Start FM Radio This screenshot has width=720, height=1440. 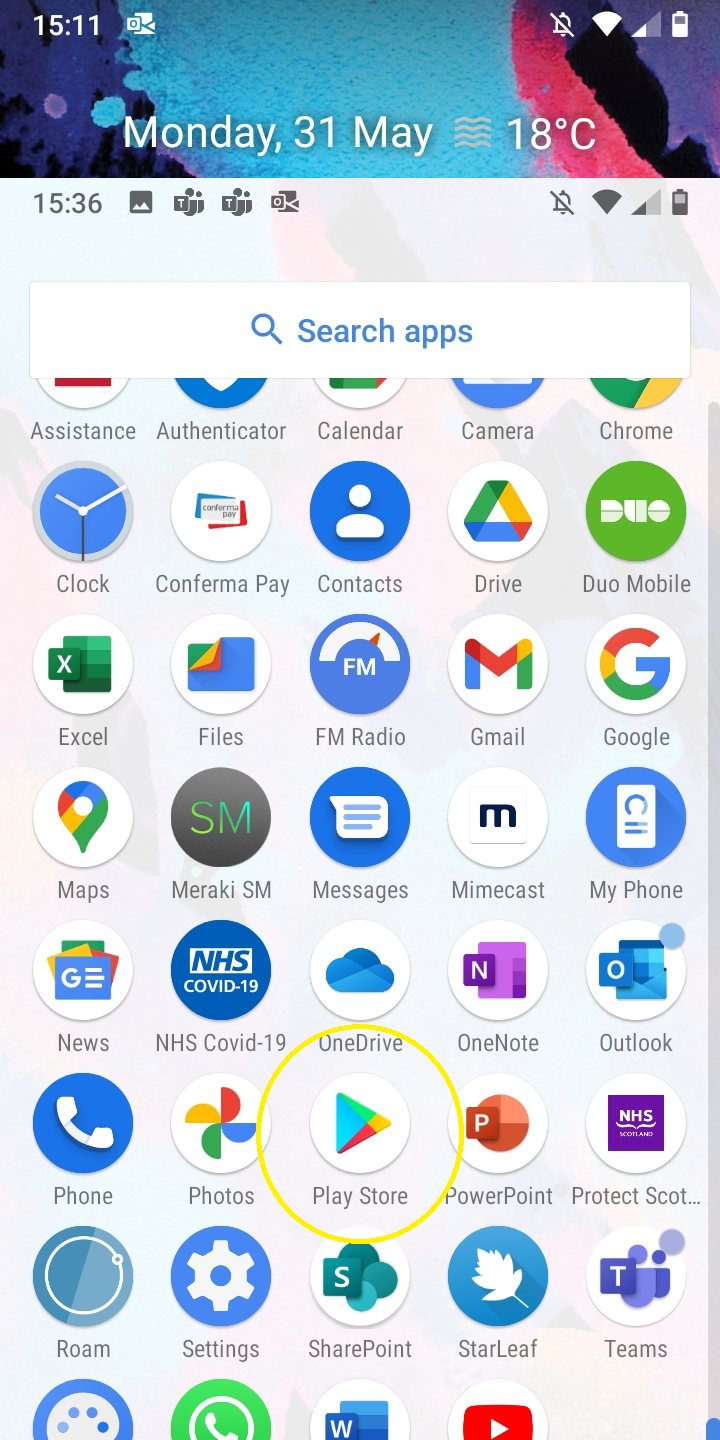[360, 665]
